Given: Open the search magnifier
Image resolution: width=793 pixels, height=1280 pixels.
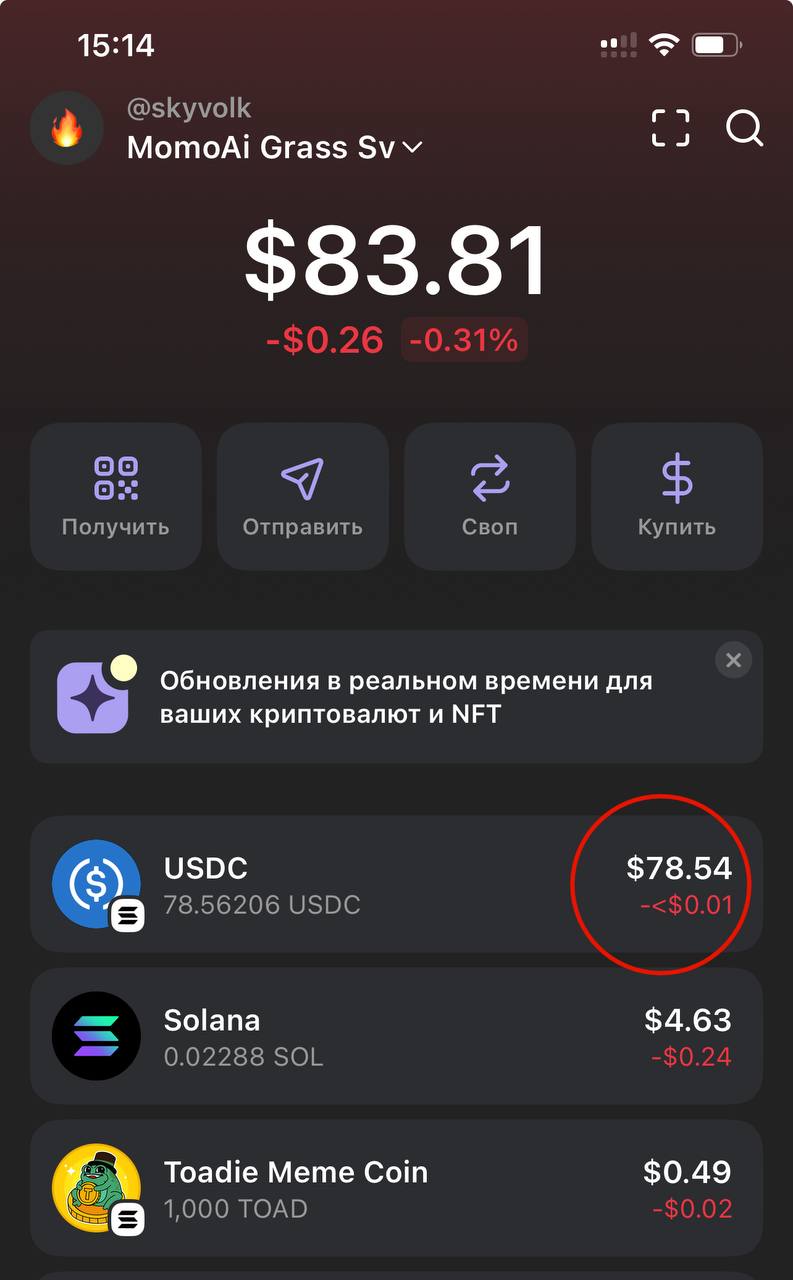Looking at the screenshot, I should tap(744, 128).
